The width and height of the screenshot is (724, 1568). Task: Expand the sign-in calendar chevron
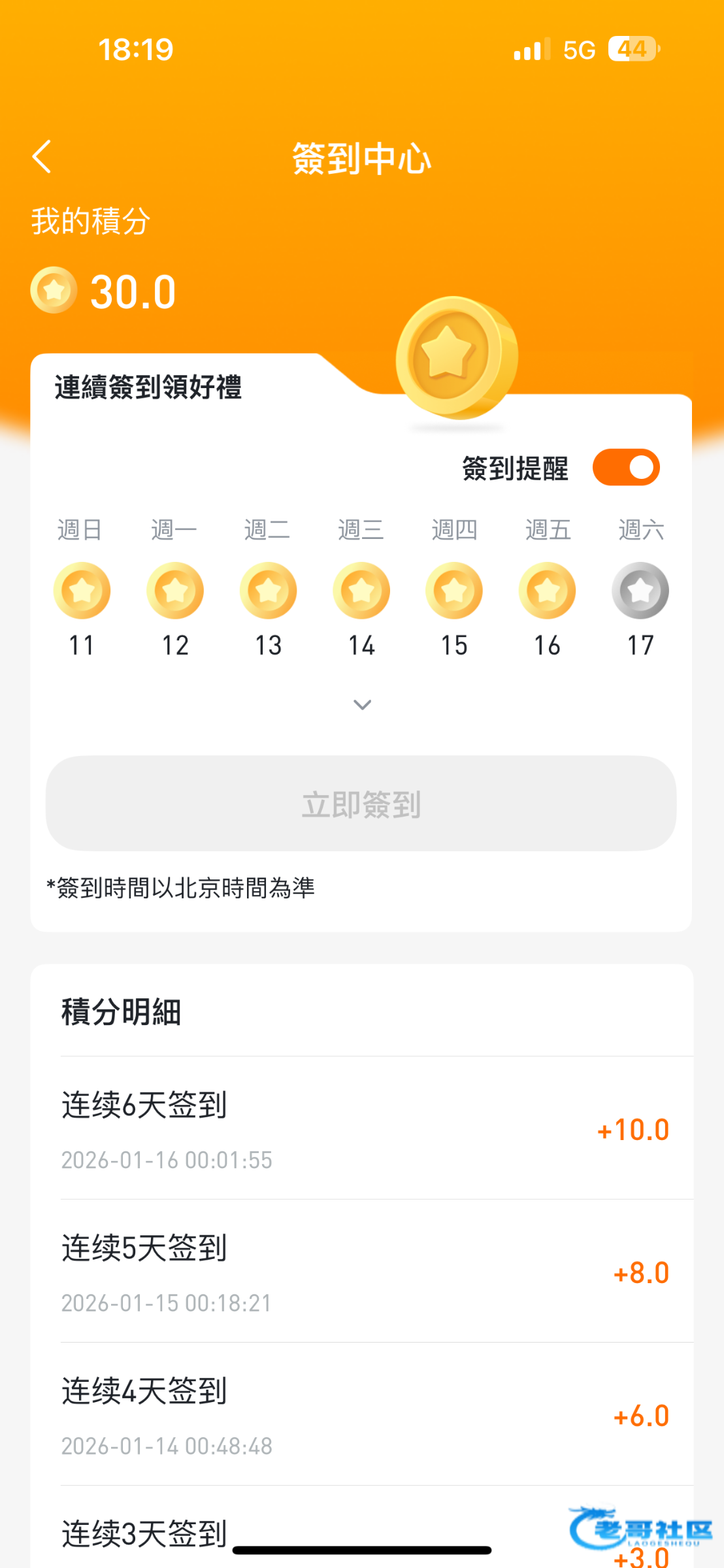pyautogui.click(x=362, y=704)
